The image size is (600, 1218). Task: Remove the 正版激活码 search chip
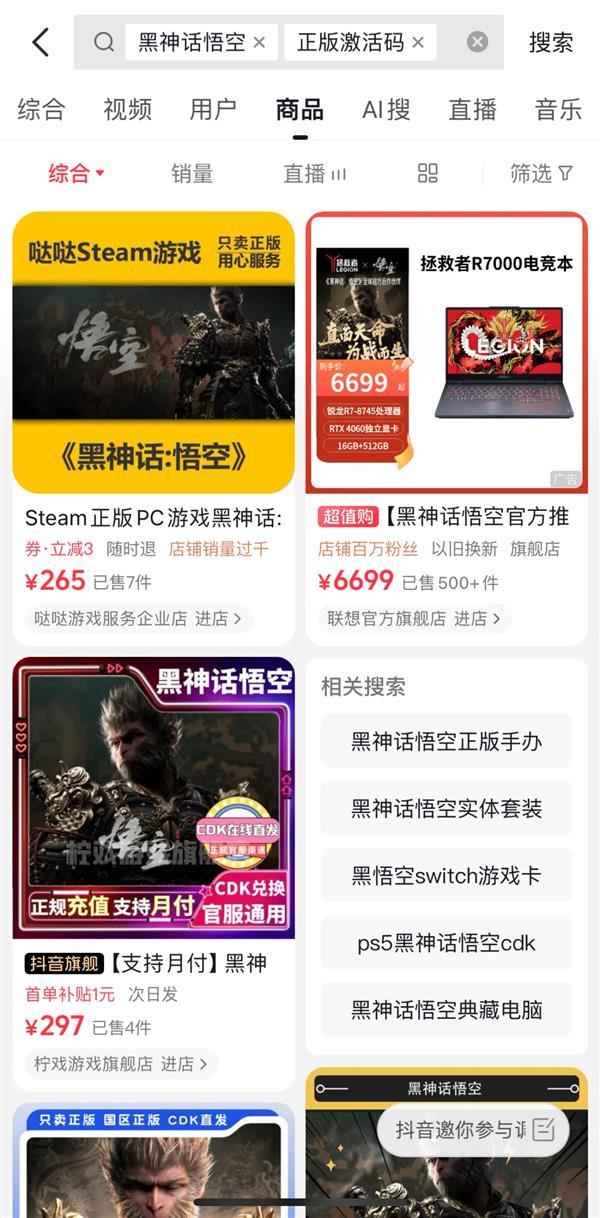(x=418, y=43)
